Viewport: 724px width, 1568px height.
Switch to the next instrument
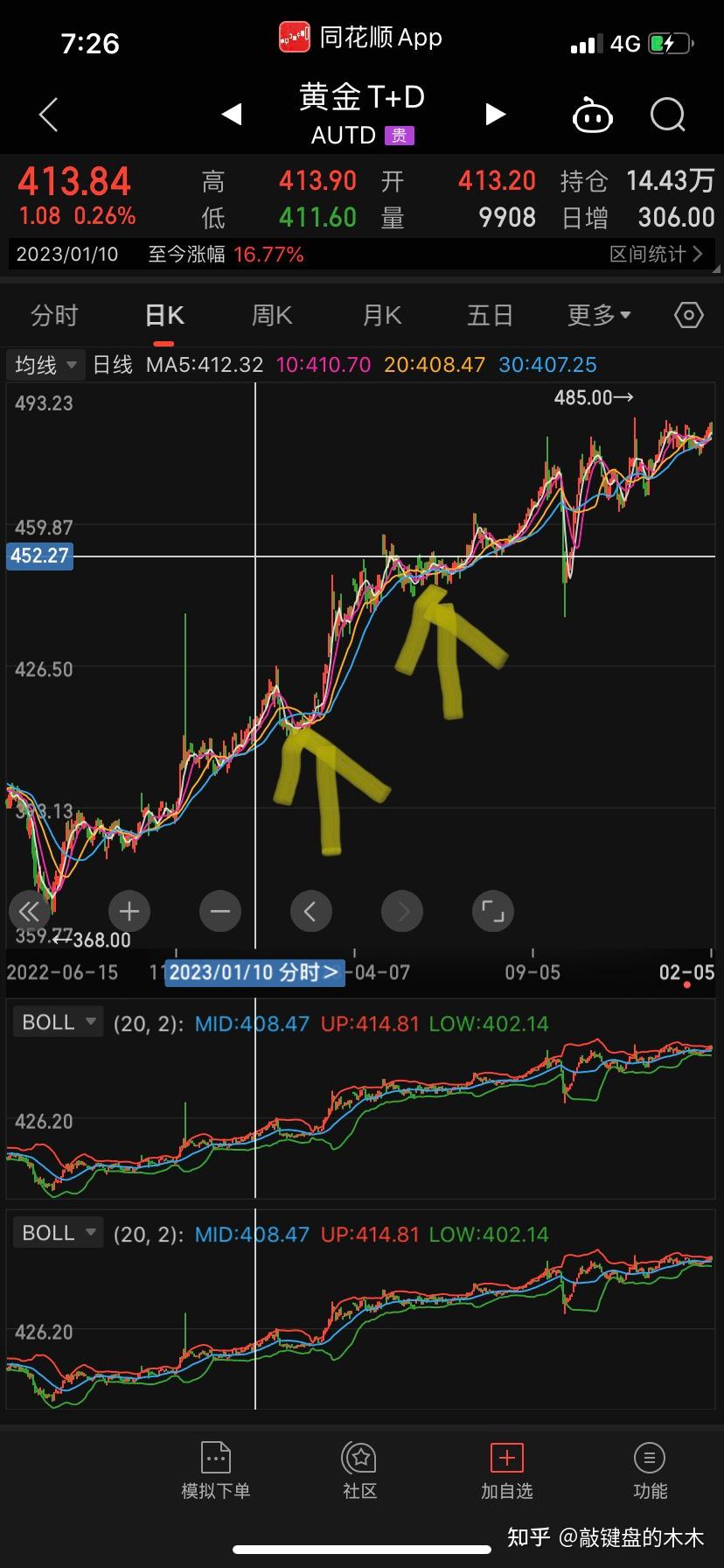(495, 114)
